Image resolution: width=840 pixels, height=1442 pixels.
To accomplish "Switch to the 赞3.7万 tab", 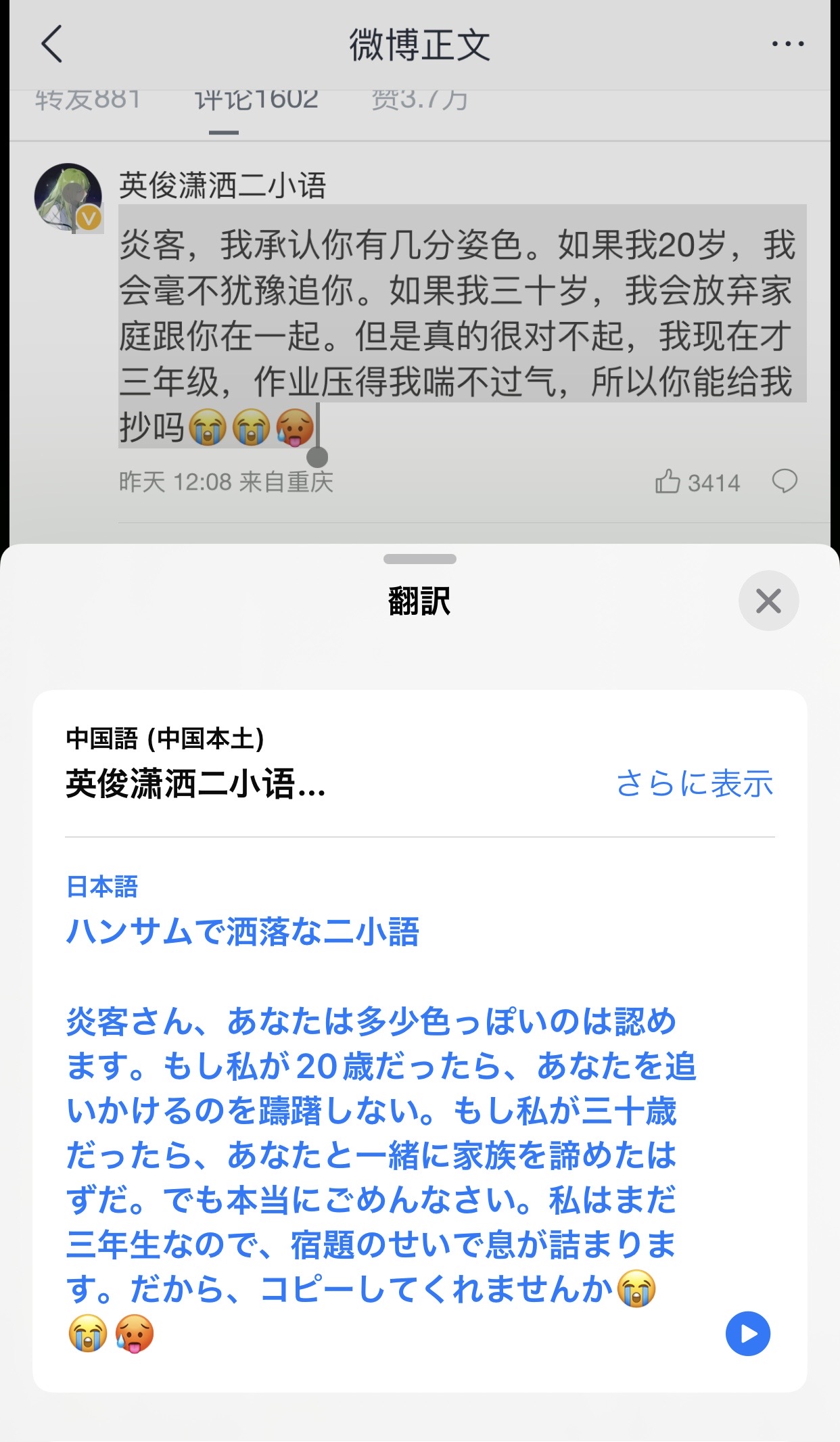I will pos(419,100).
